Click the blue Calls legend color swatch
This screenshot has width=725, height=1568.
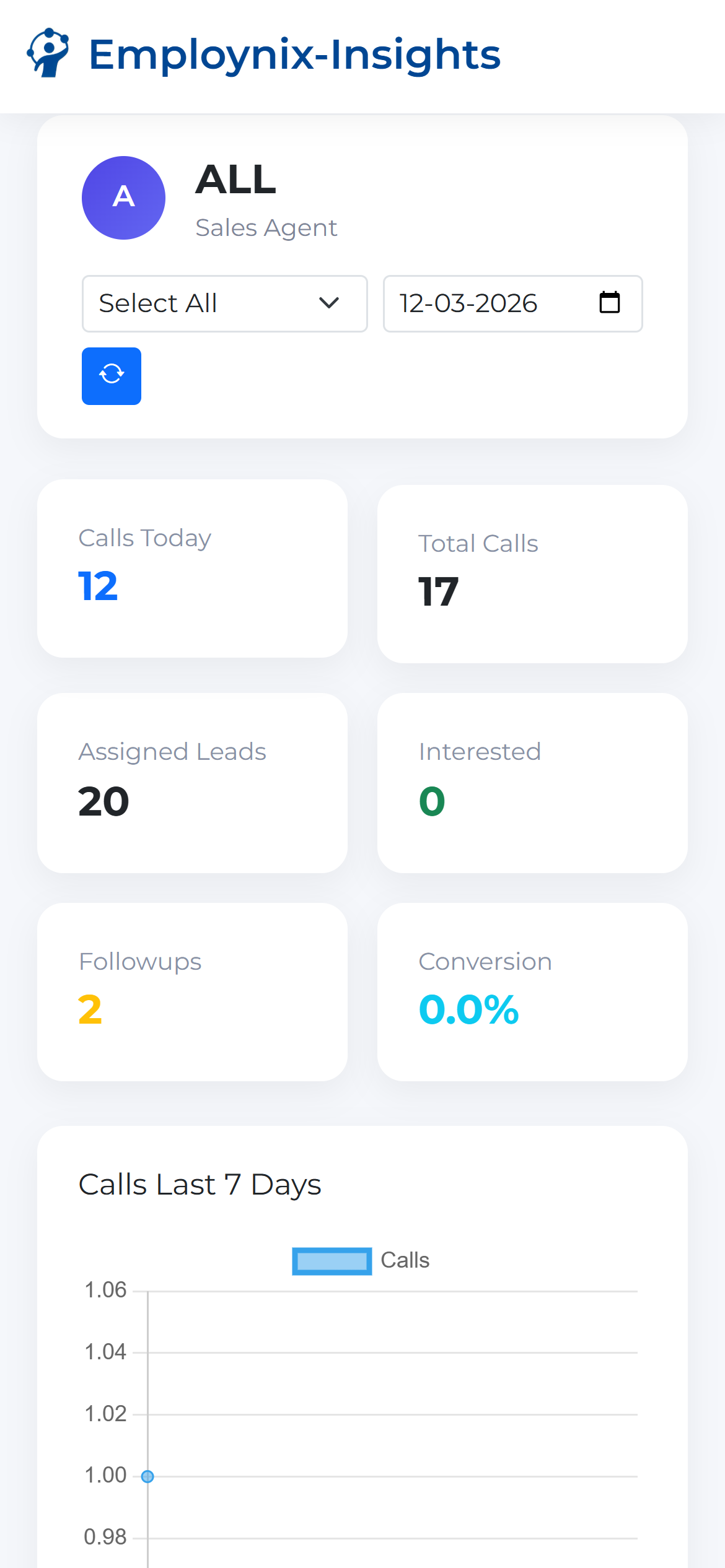coord(332,1260)
